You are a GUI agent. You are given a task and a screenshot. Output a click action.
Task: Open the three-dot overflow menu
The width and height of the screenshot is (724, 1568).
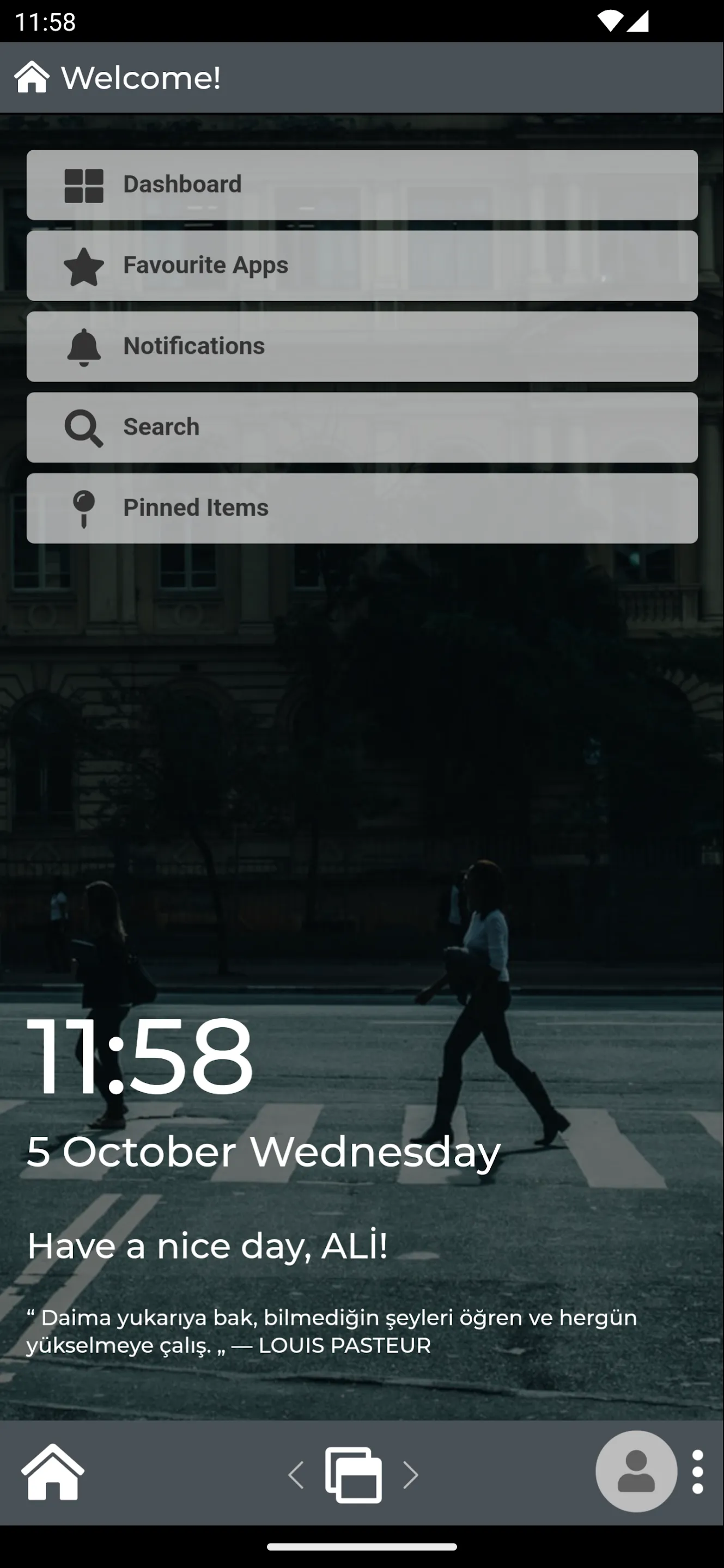(698, 1472)
